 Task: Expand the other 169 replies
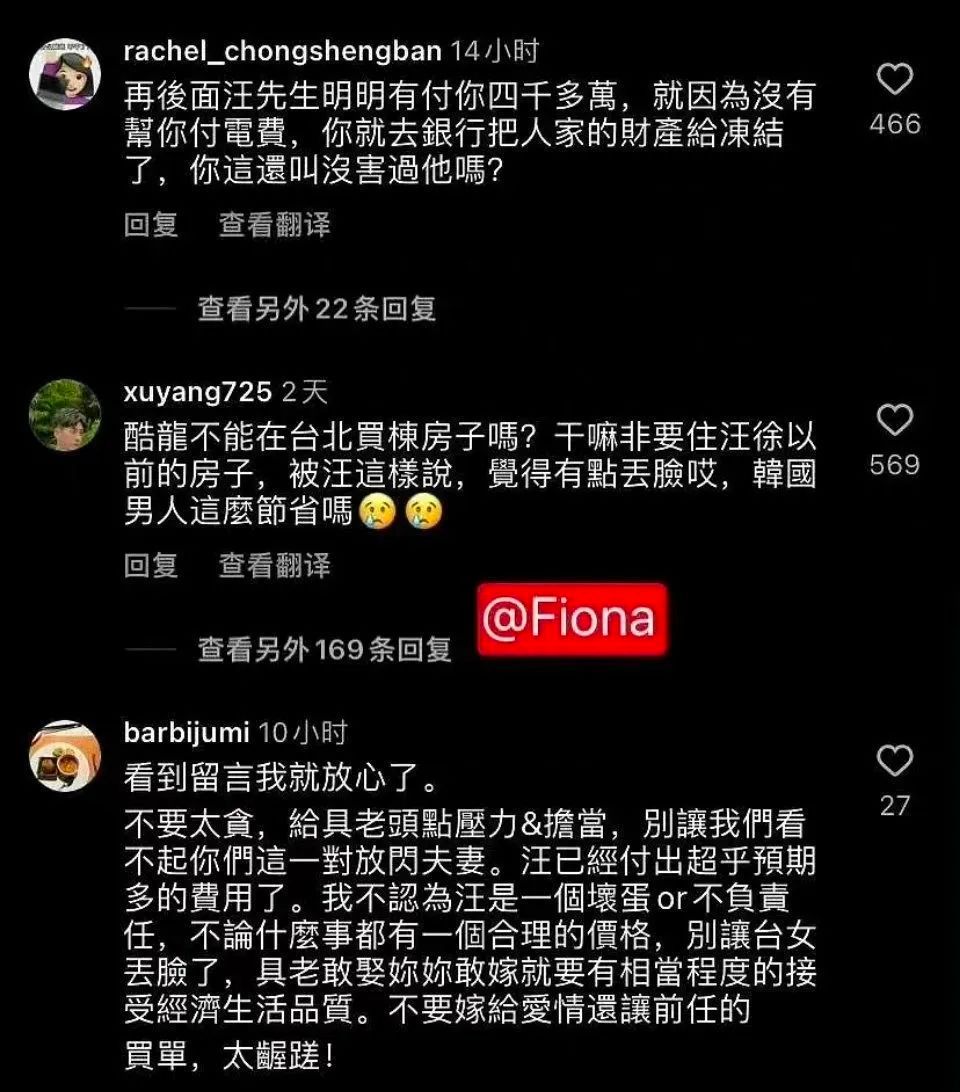pos(324,650)
